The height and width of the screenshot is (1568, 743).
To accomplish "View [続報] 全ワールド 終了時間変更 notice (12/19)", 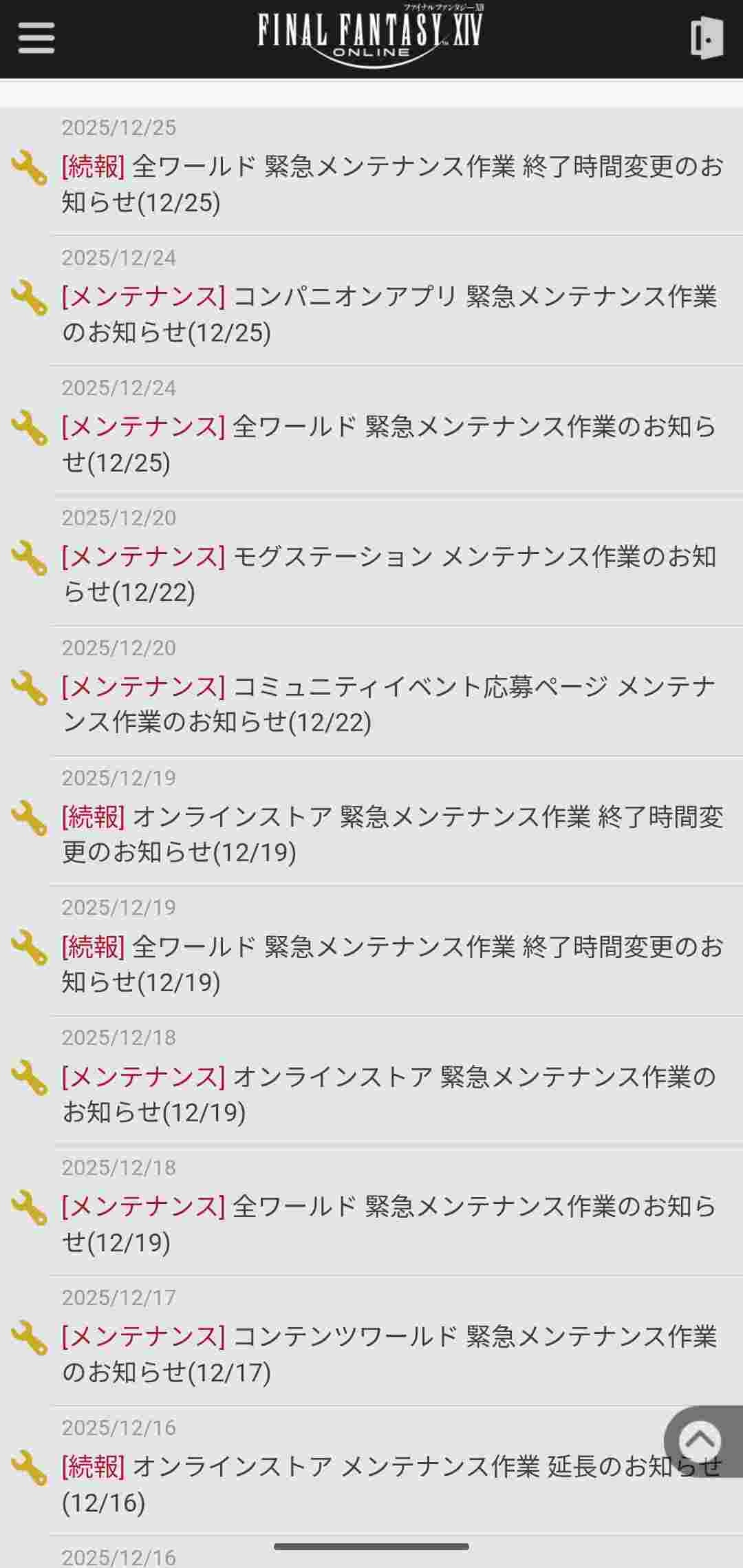I will tap(392, 964).
